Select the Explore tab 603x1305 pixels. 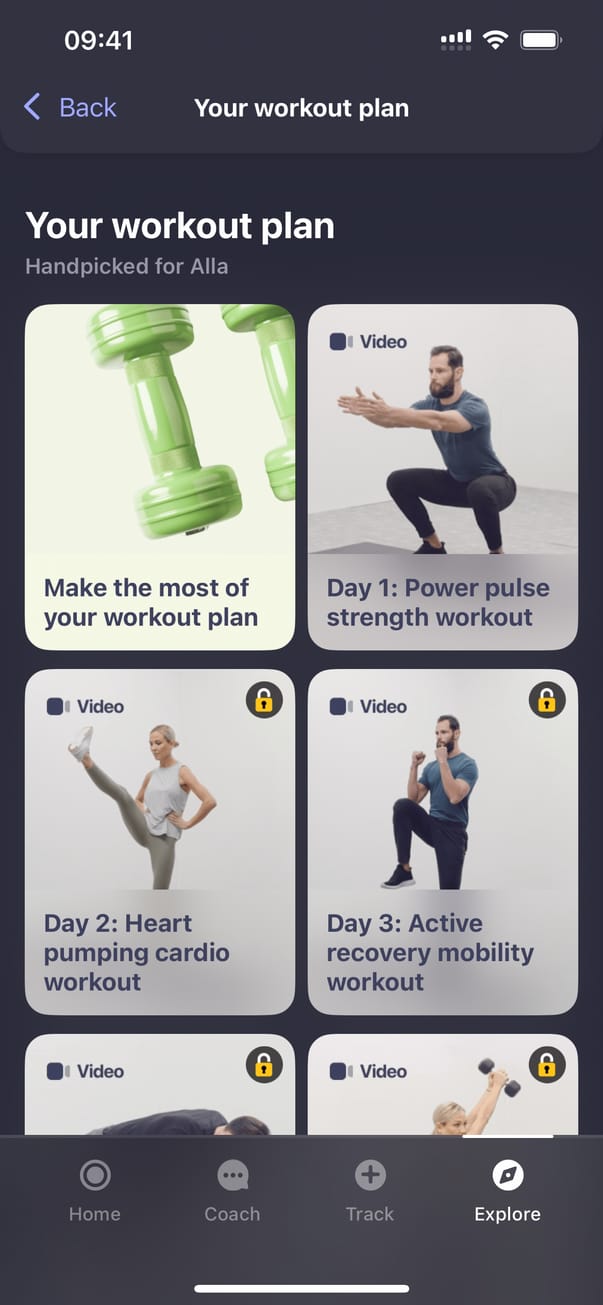(507, 1192)
